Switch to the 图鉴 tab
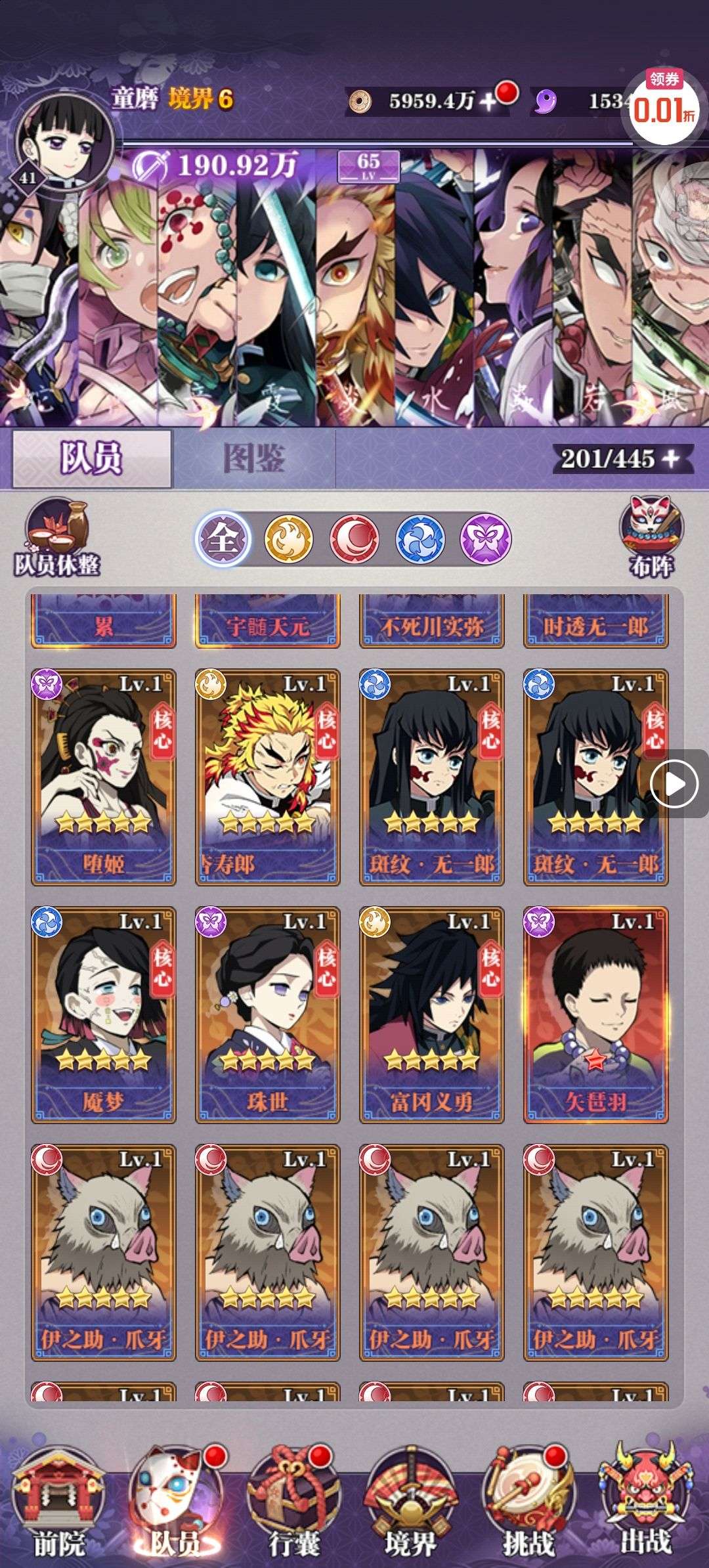This screenshot has width=709, height=1568. [x=253, y=458]
